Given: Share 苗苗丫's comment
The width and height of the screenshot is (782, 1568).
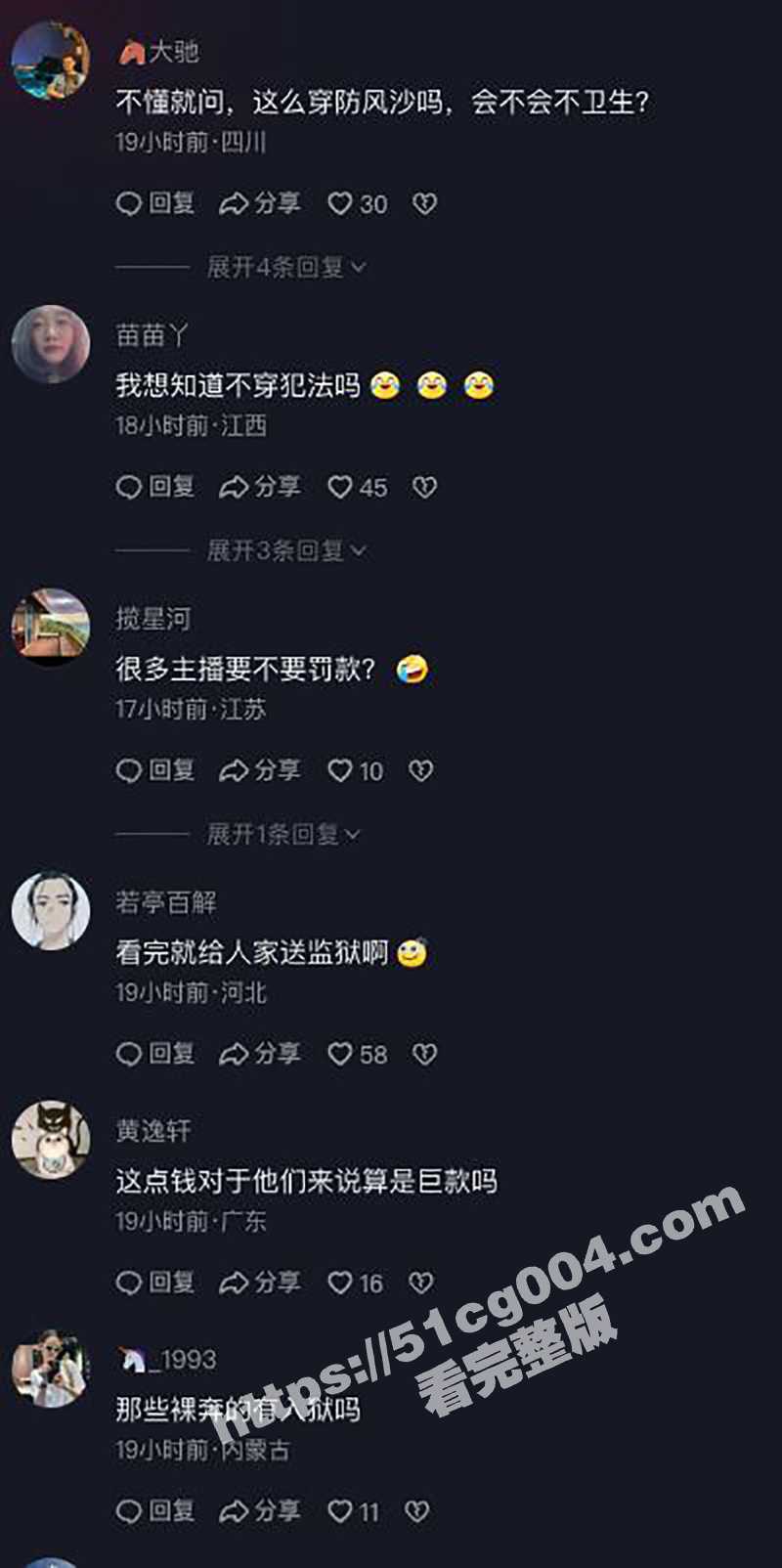Looking at the screenshot, I should [259, 487].
